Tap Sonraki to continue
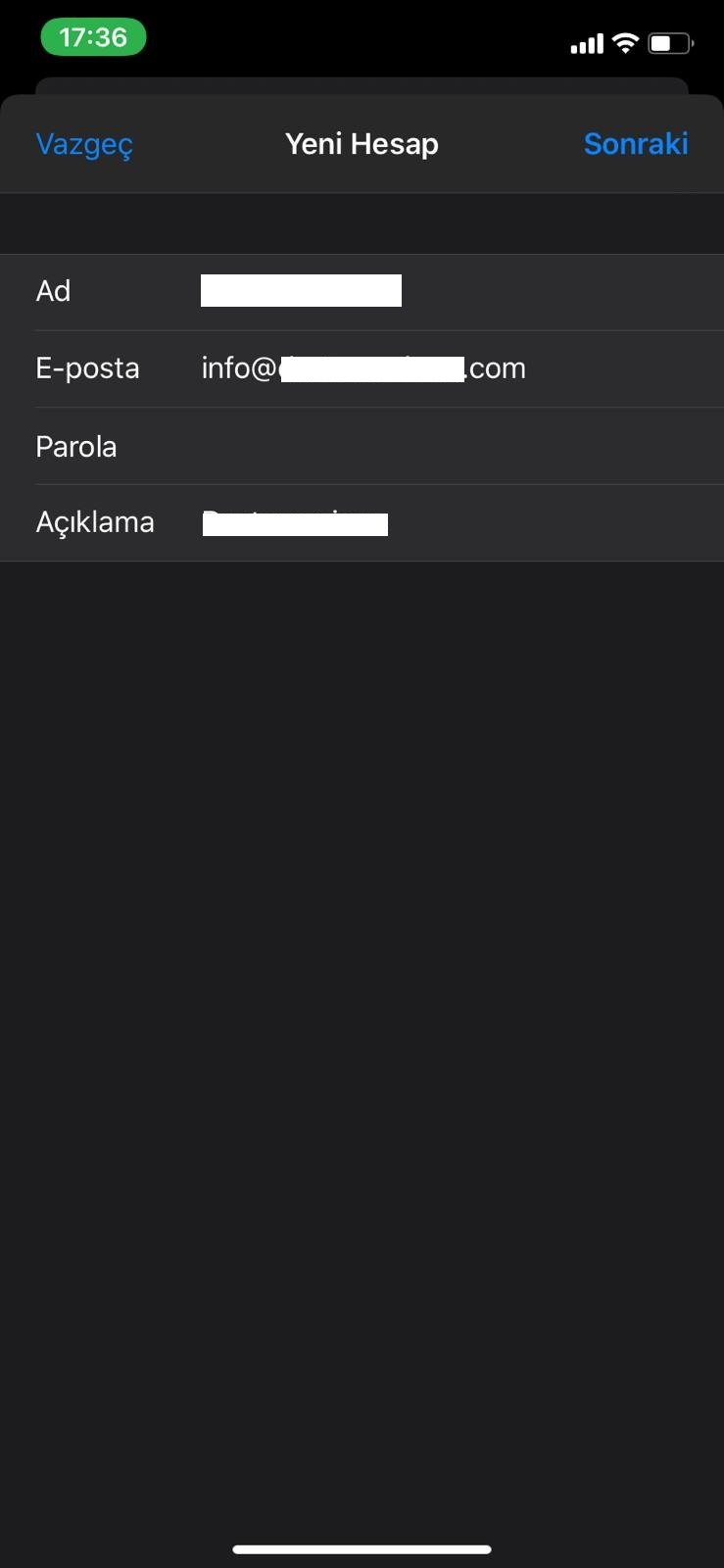This screenshot has width=724, height=1568. coord(636,144)
